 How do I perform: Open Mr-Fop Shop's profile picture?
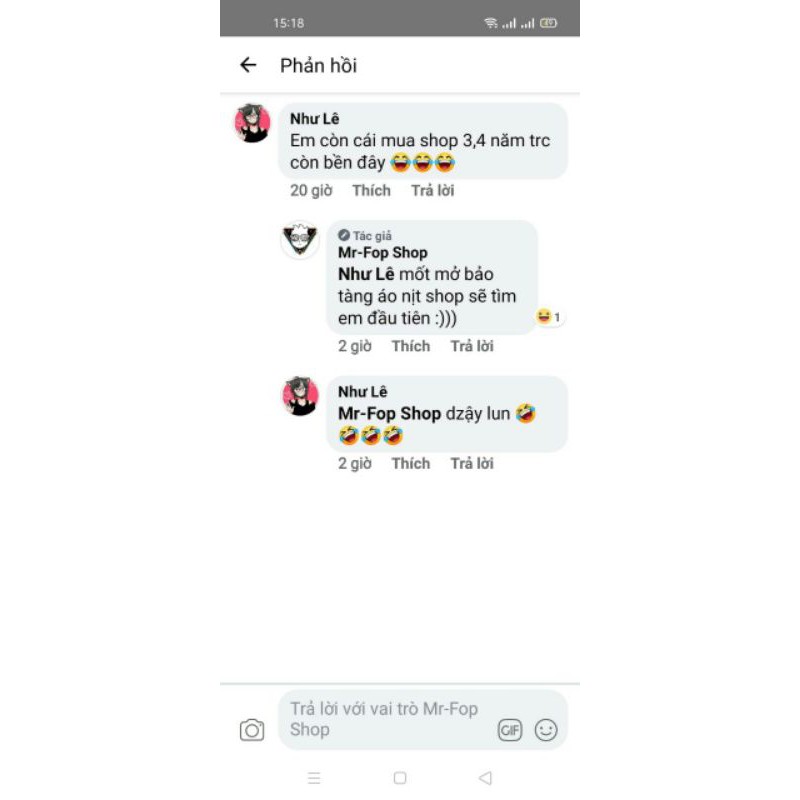(x=300, y=240)
